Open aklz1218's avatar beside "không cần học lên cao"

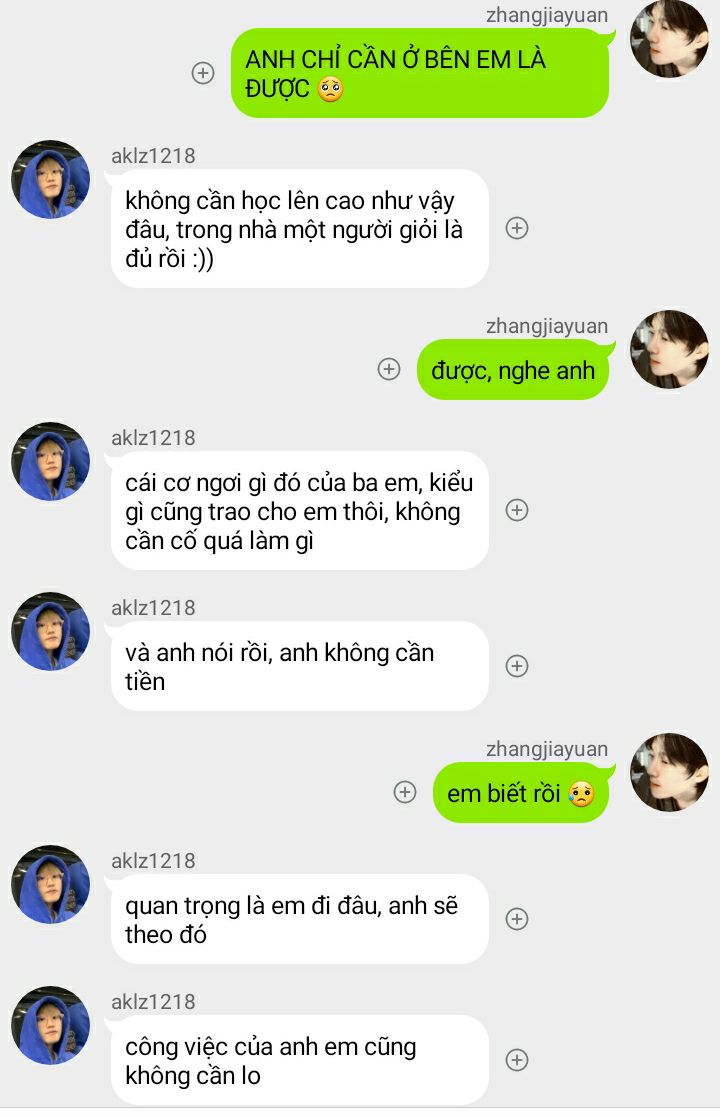click(x=50, y=180)
